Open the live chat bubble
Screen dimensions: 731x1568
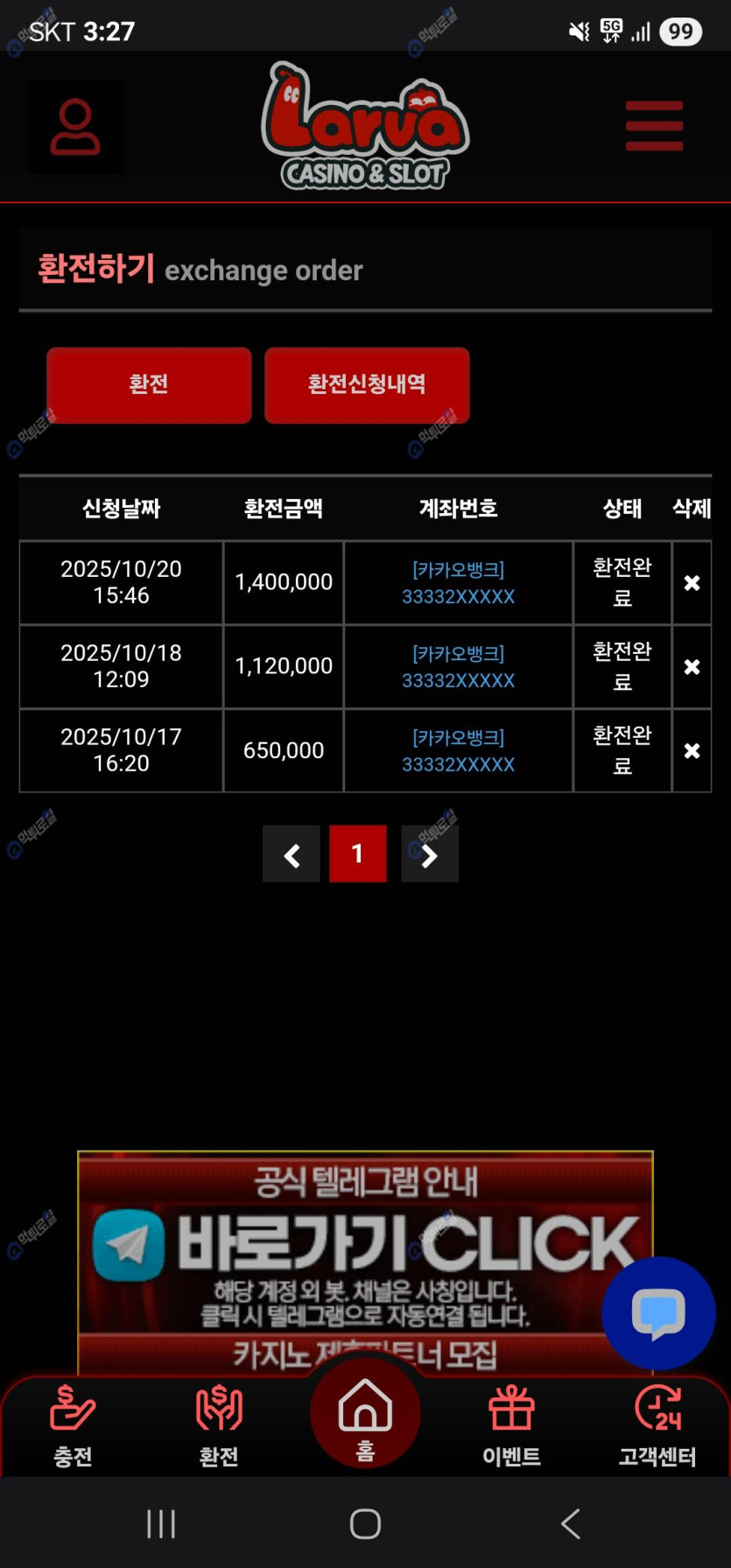point(658,1312)
